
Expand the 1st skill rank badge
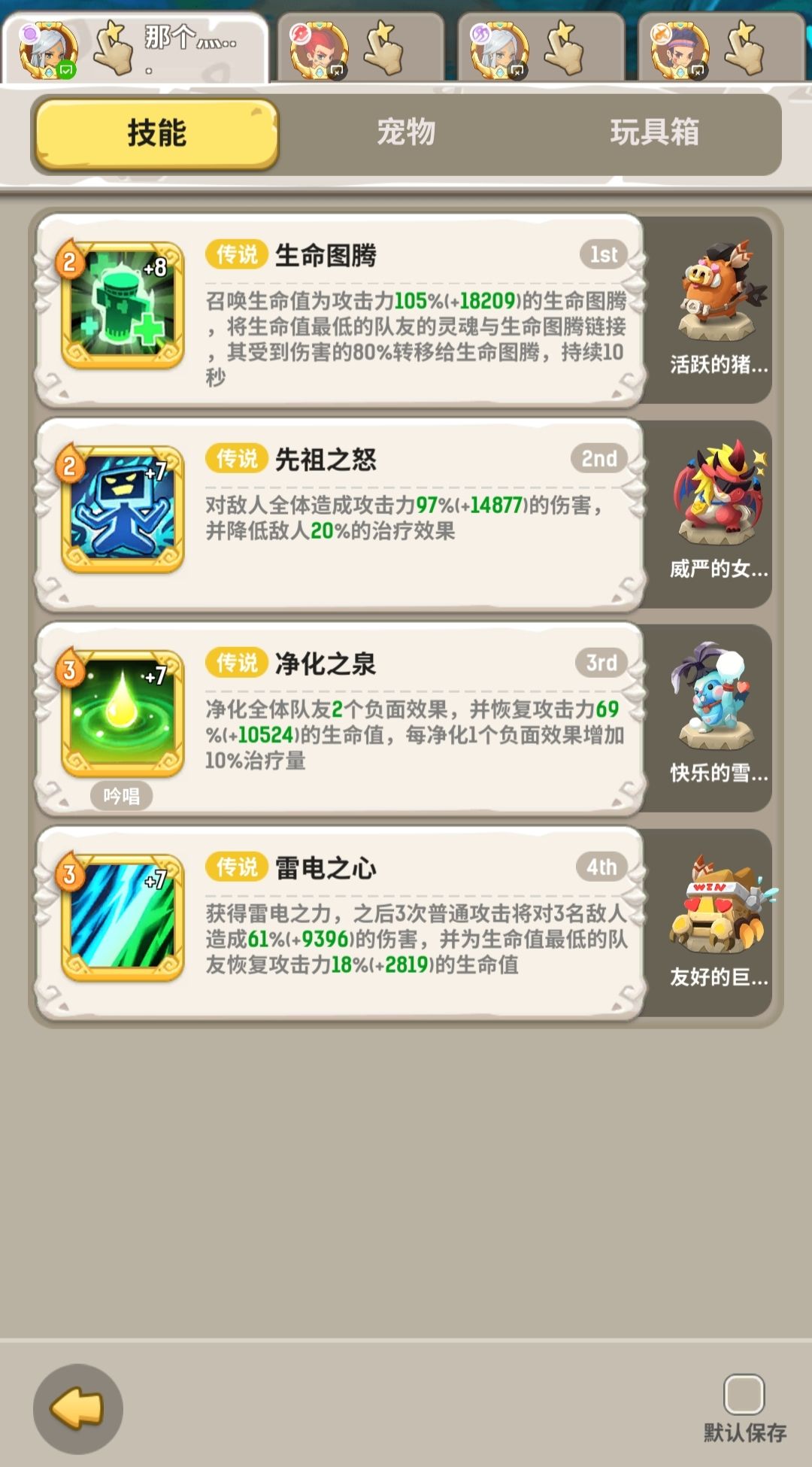coord(603,255)
